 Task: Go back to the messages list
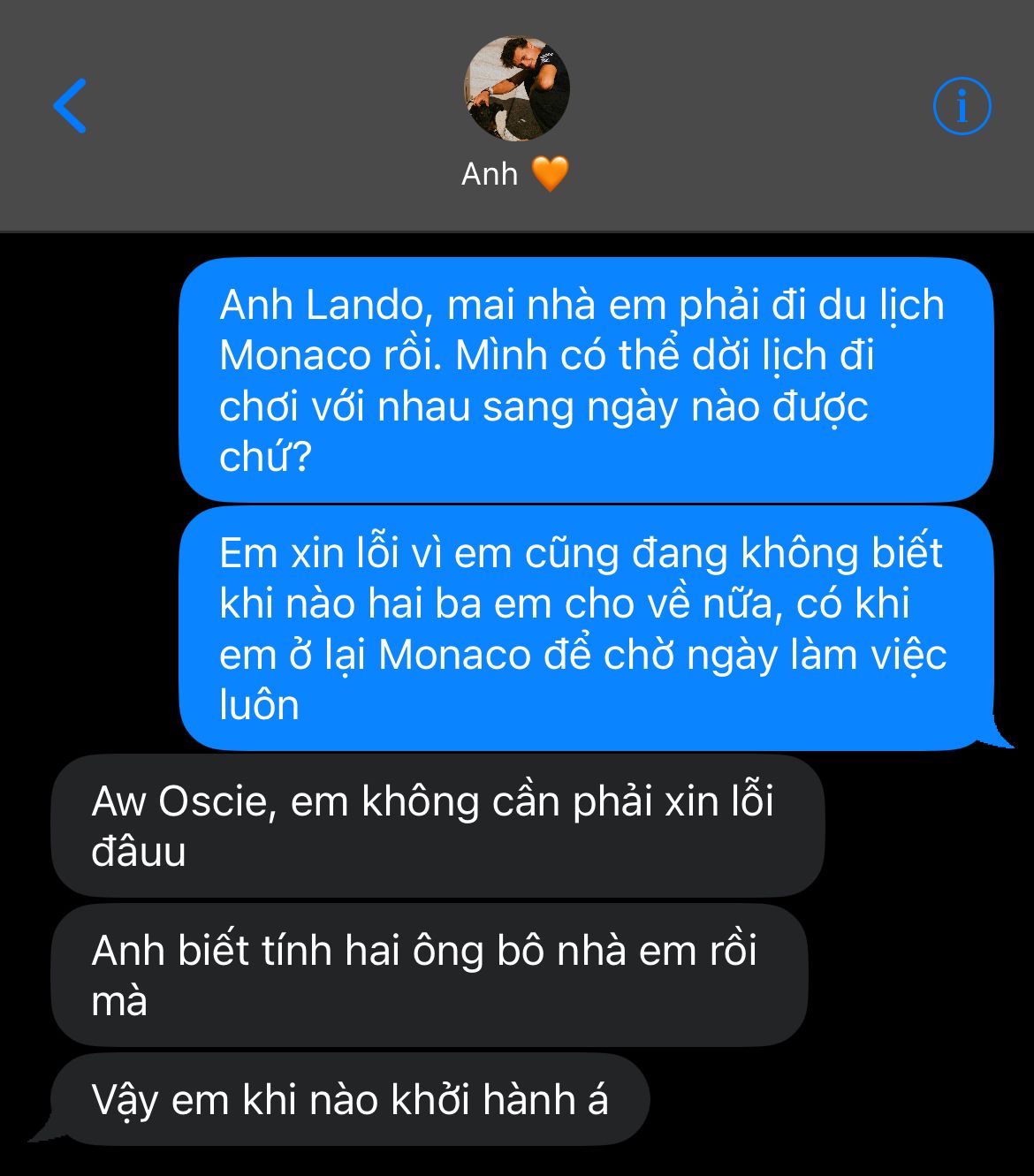point(71,106)
